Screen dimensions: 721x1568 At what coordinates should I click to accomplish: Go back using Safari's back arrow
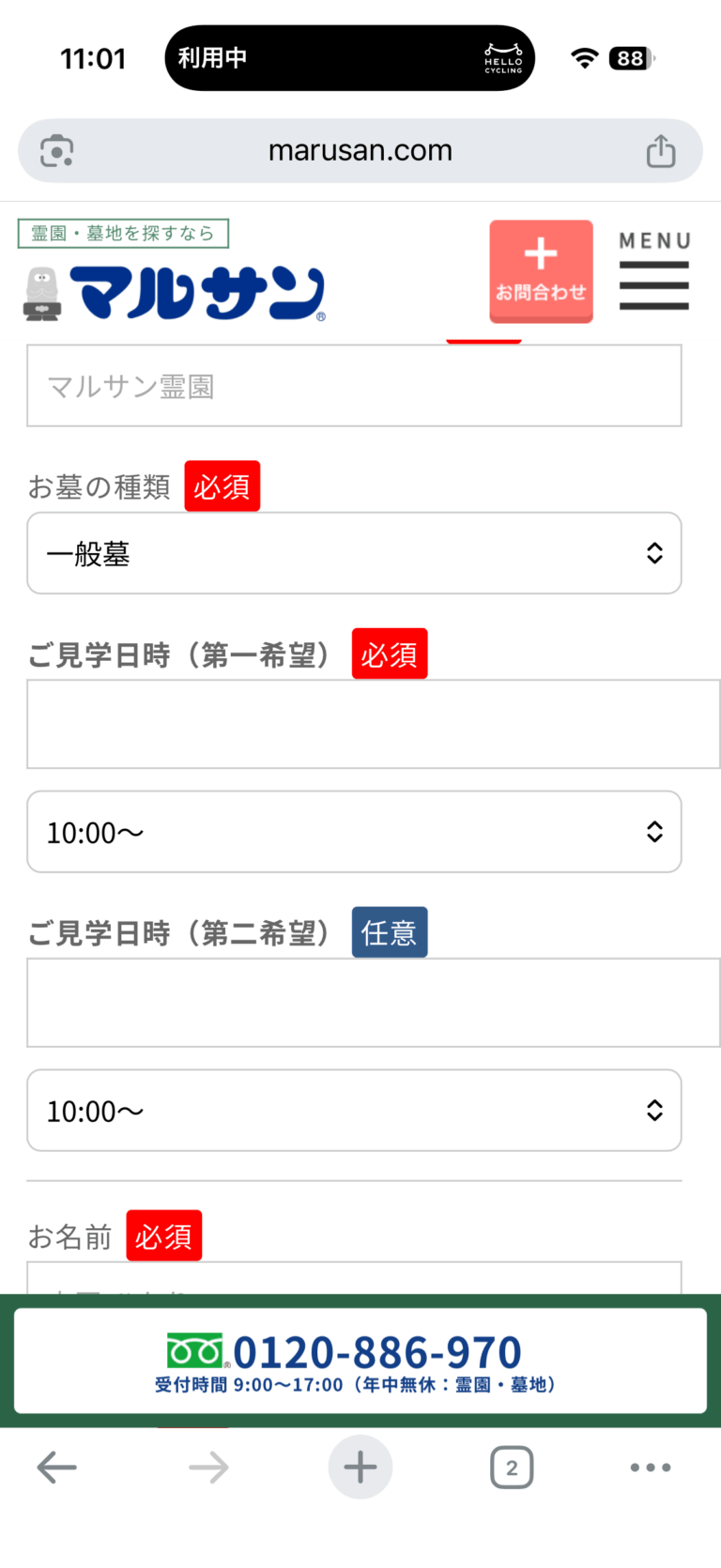click(56, 1467)
